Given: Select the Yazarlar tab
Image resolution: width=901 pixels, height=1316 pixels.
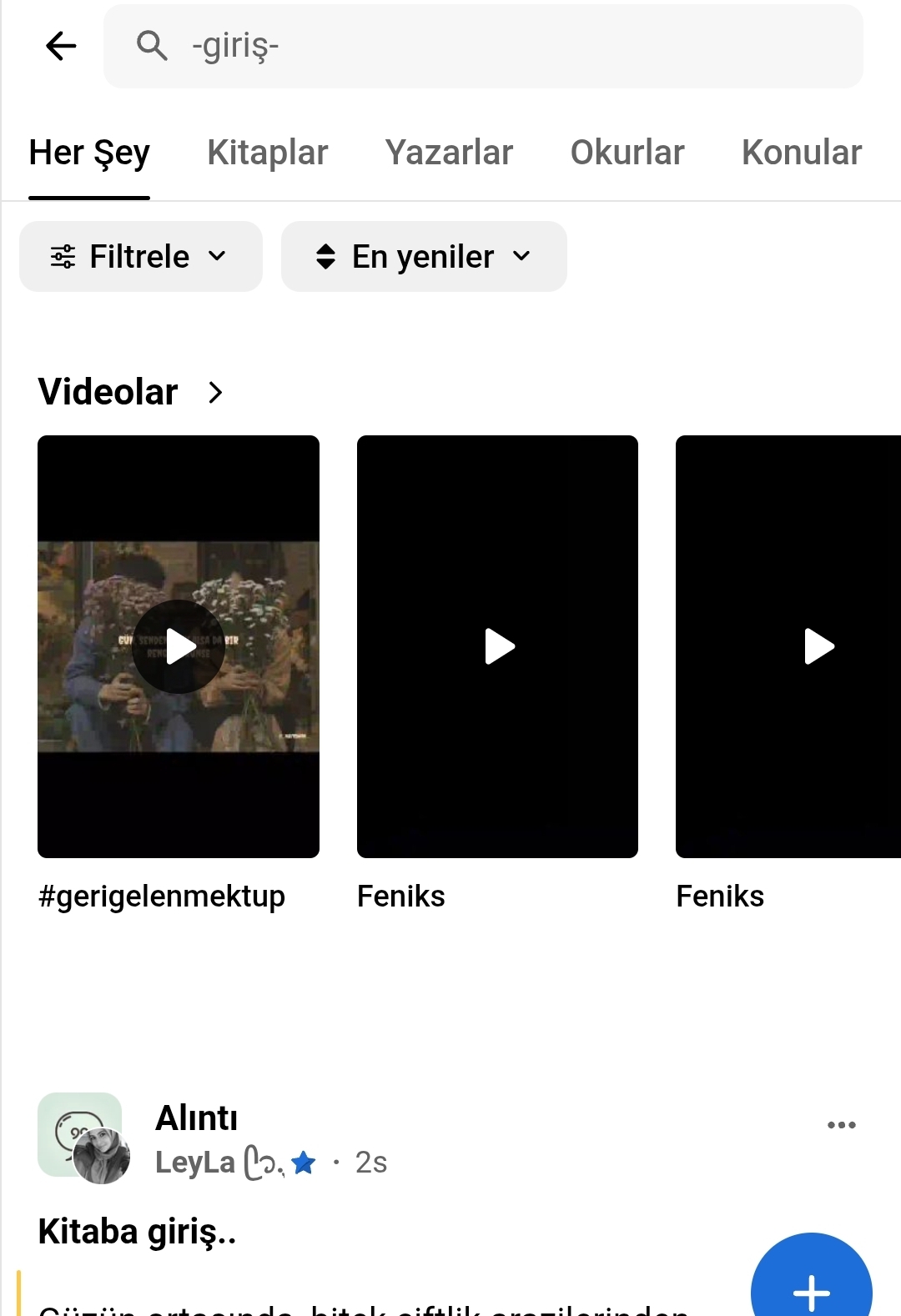Looking at the screenshot, I should click(x=449, y=153).
